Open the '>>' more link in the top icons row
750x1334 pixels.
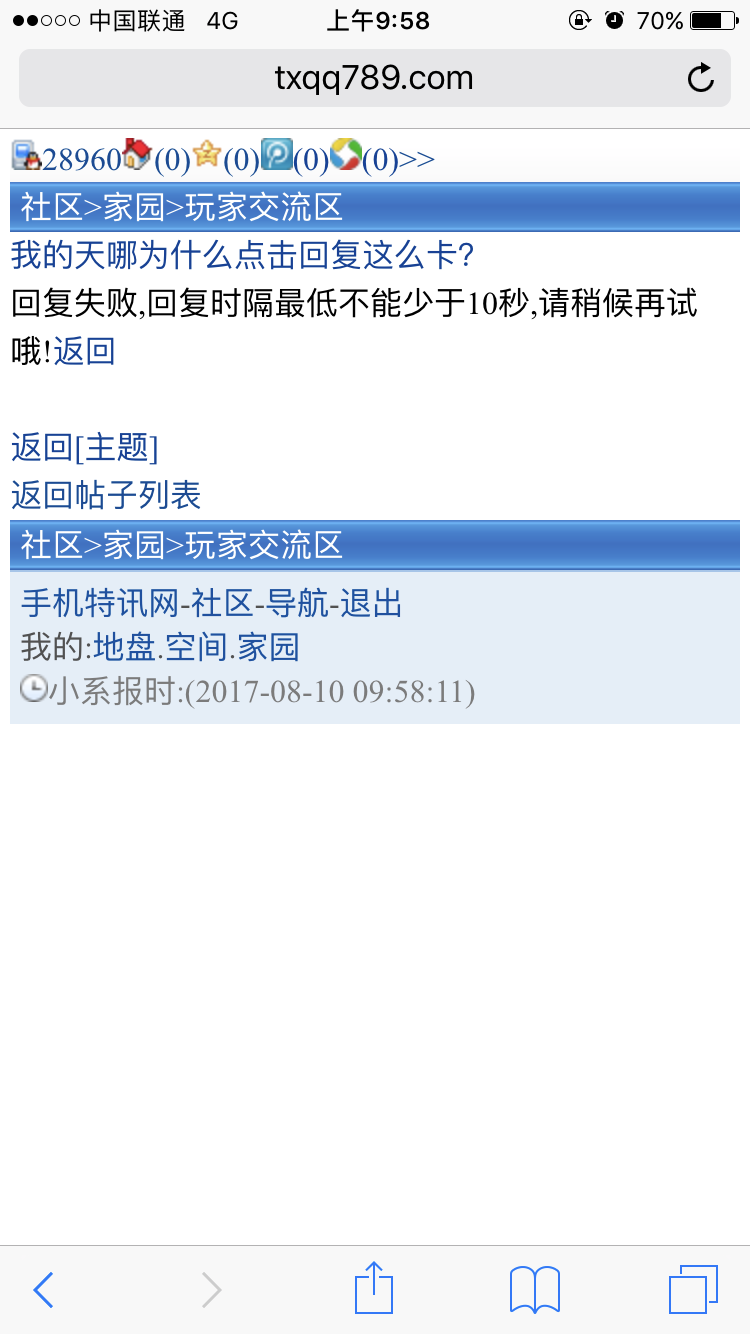(x=416, y=159)
